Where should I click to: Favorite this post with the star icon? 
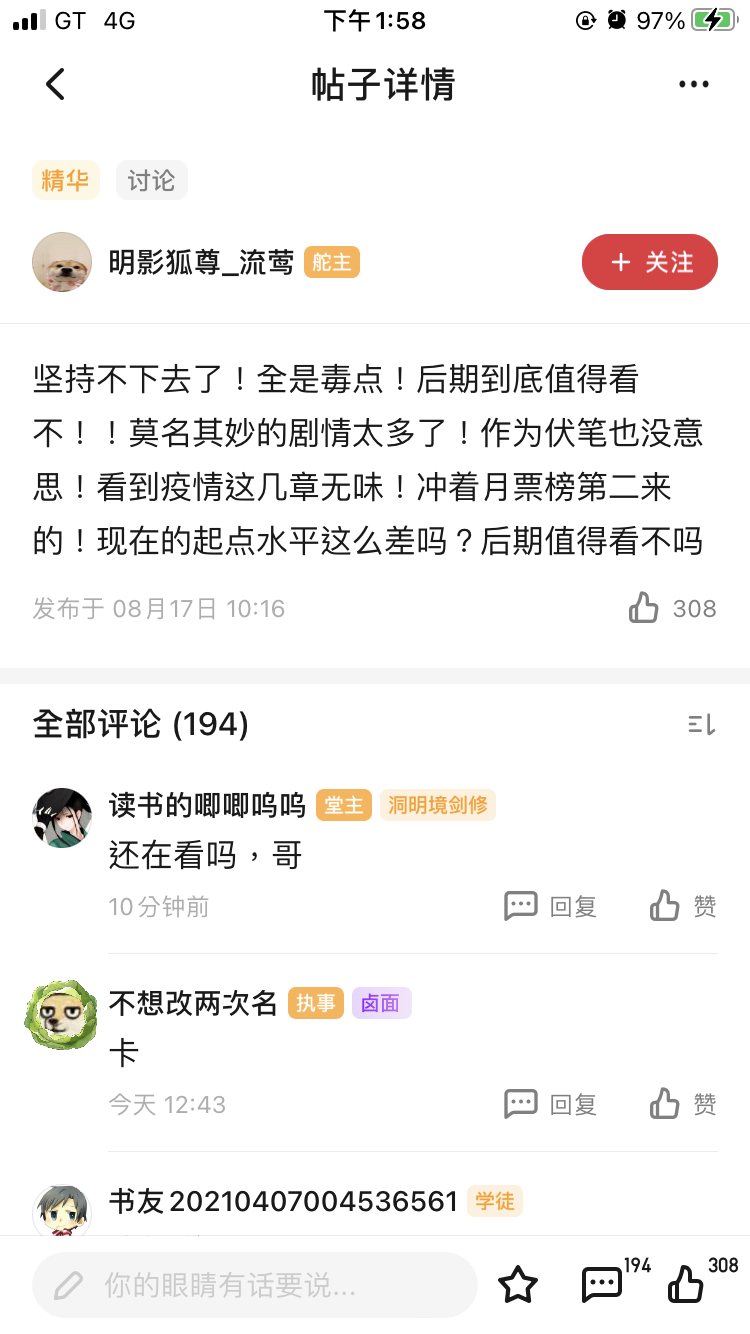(x=518, y=1285)
